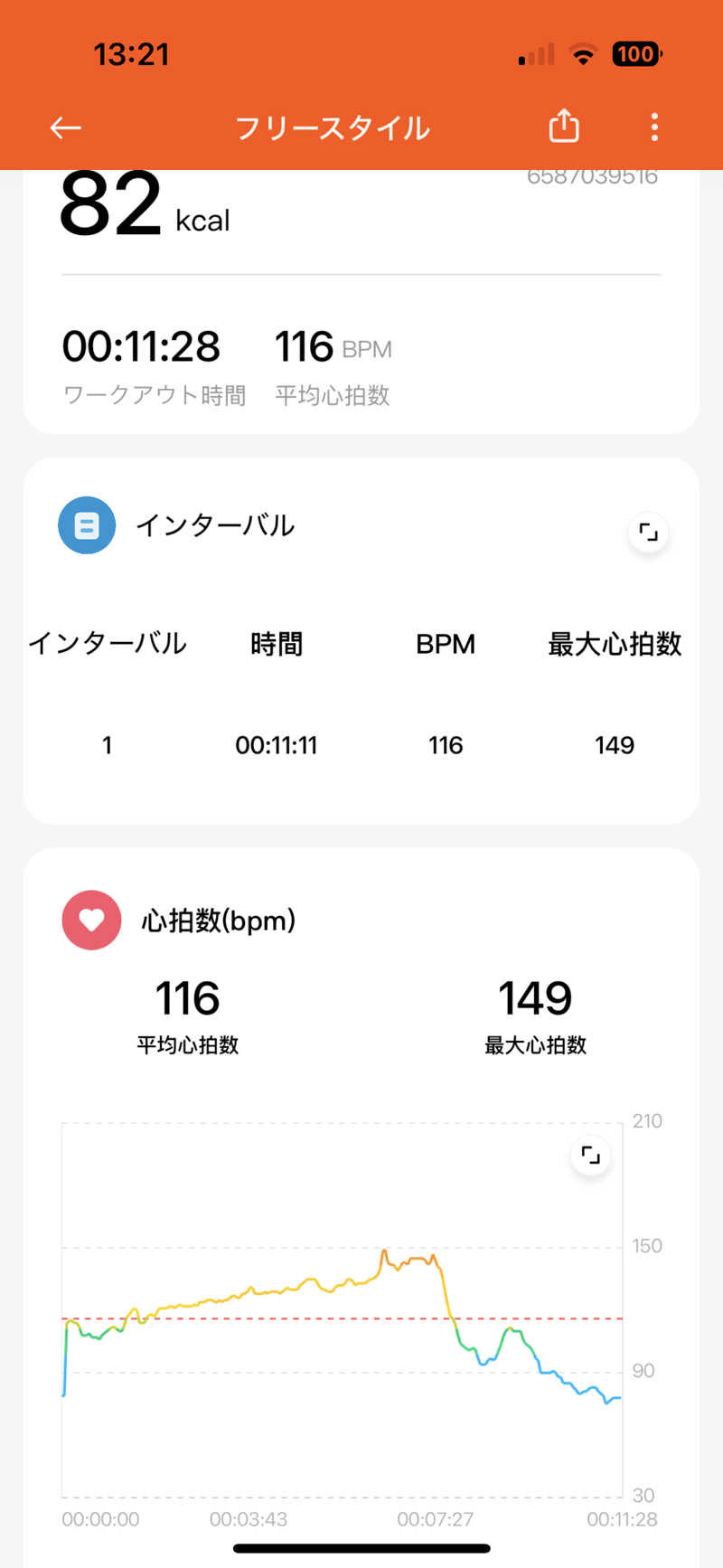The image size is (723, 1568).
Task: Tap the 最大心拍数 column header
Action: click(x=613, y=644)
